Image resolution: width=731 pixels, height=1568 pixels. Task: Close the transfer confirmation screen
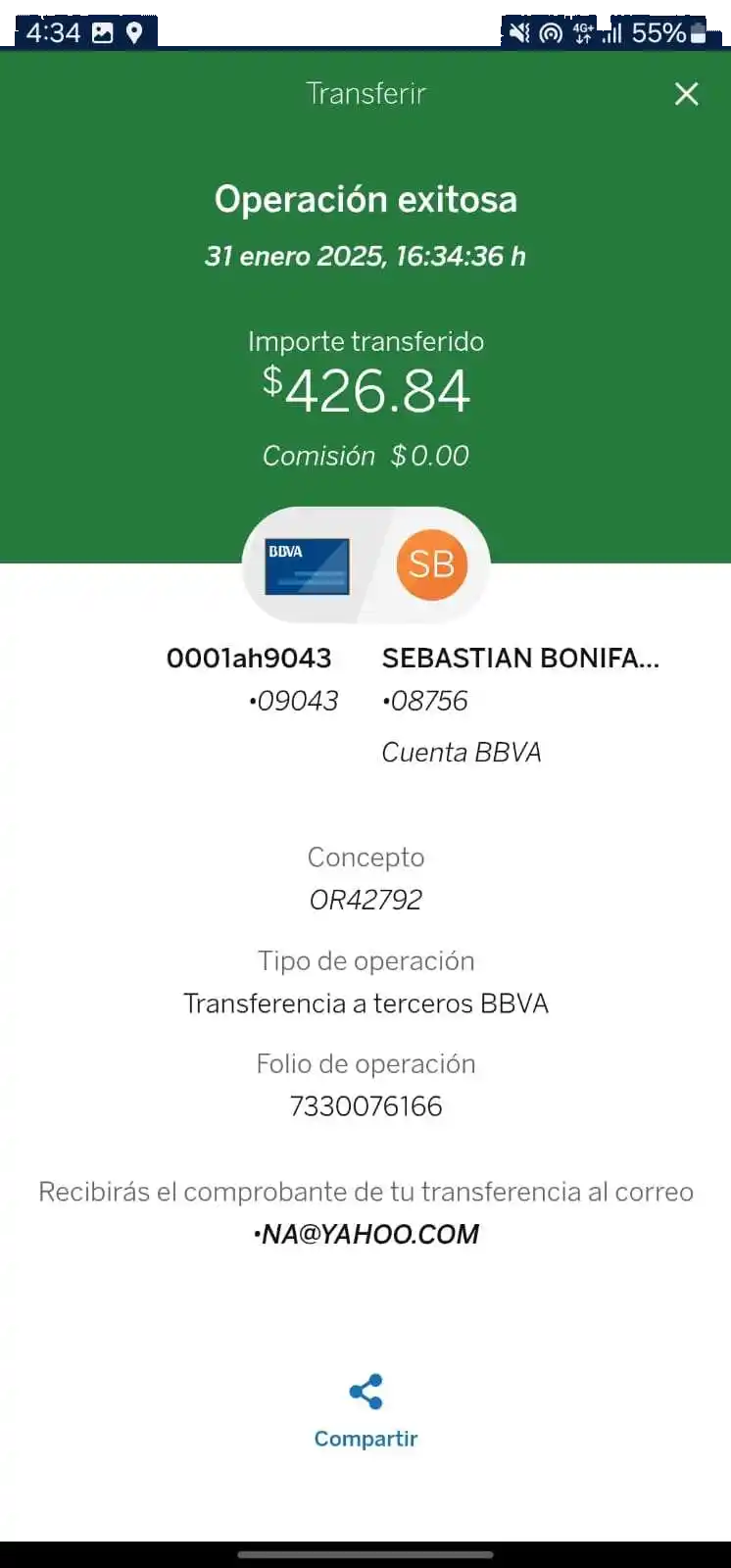point(686,94)
